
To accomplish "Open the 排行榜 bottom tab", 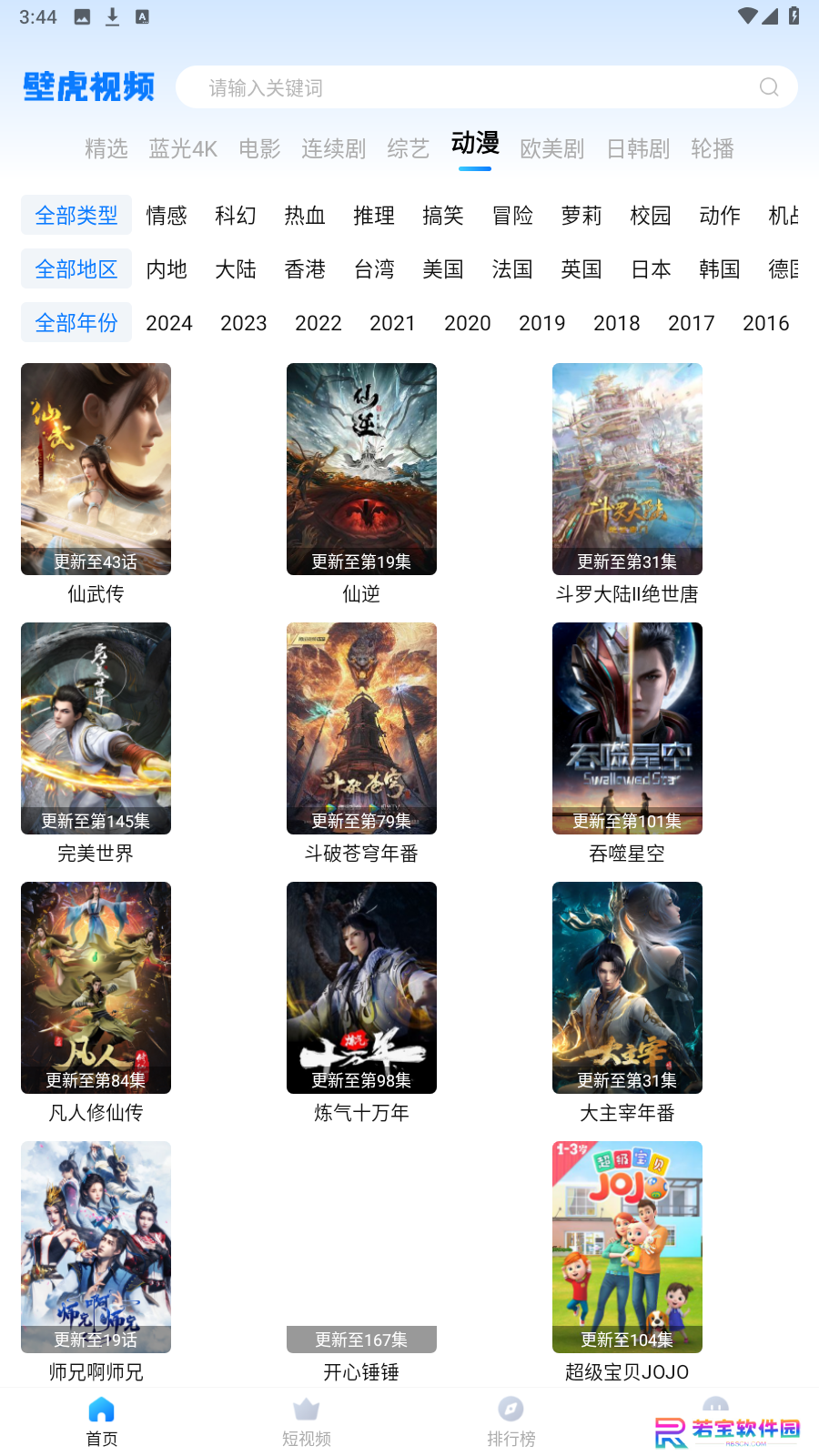I will tap(511, 1421).
